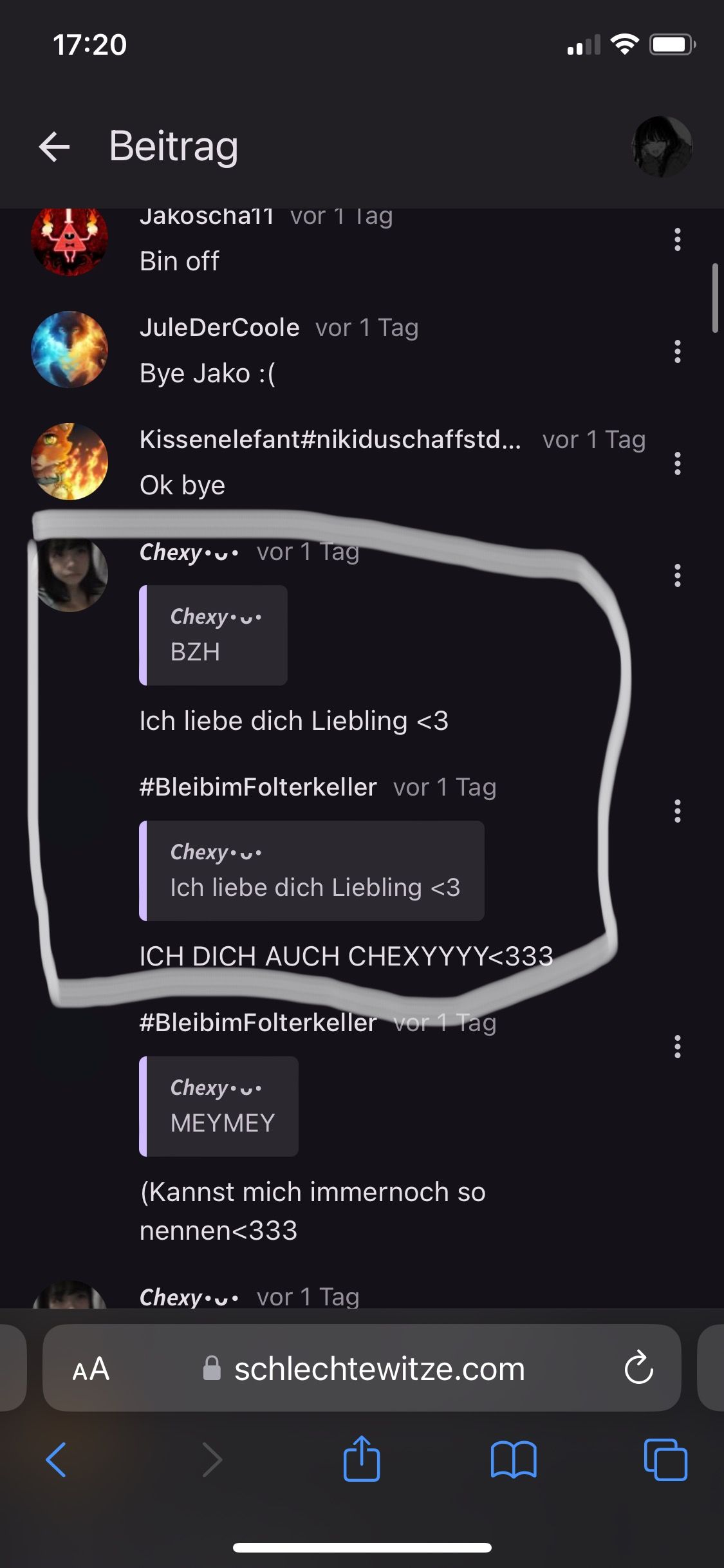Tap the schlechtewitze.com address bar

pyautogui.click(x=380, y=1369)
